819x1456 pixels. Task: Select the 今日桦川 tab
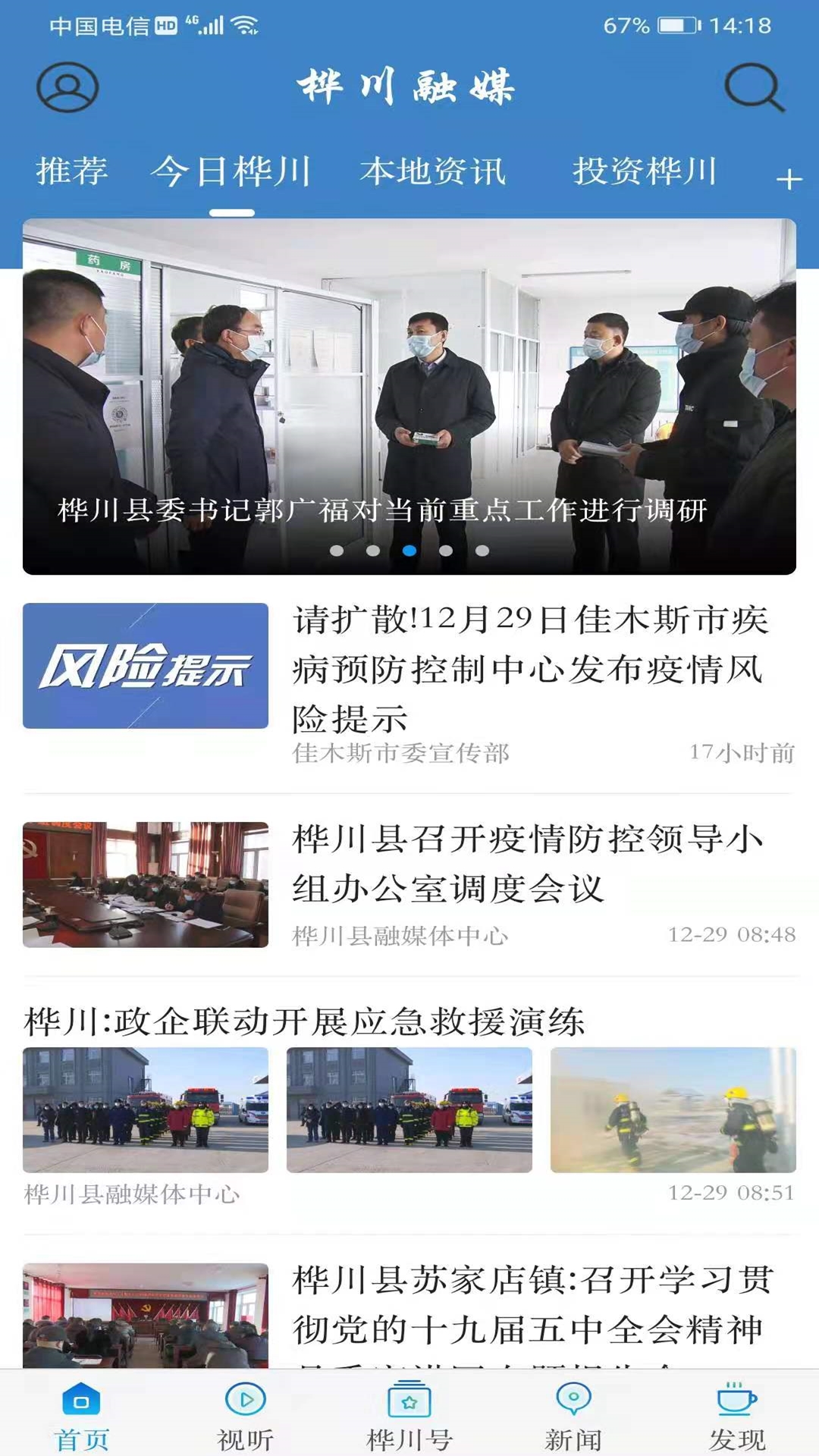point(231,171)
